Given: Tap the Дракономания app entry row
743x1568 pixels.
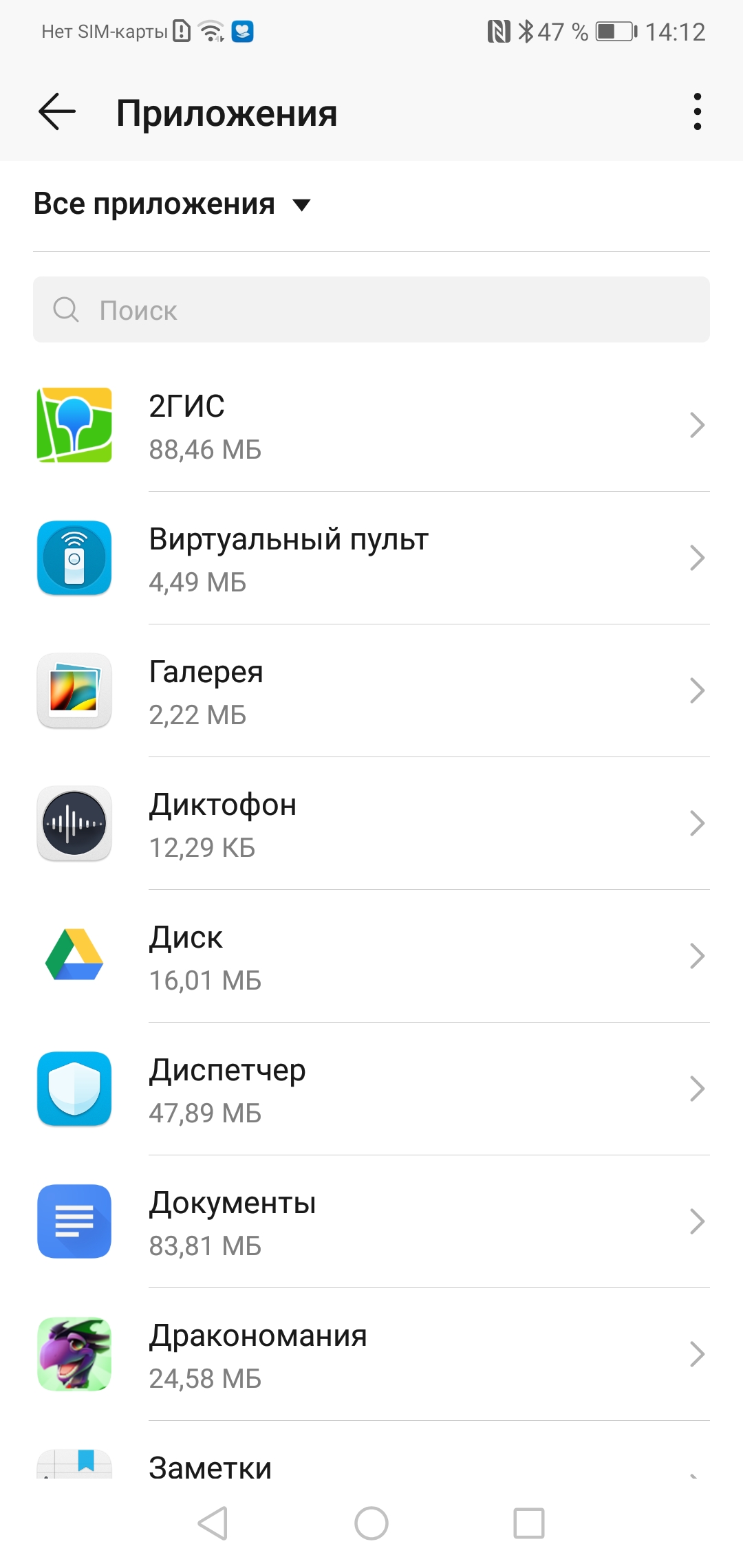Looking at the screenshot, I should coord(371,1354).
